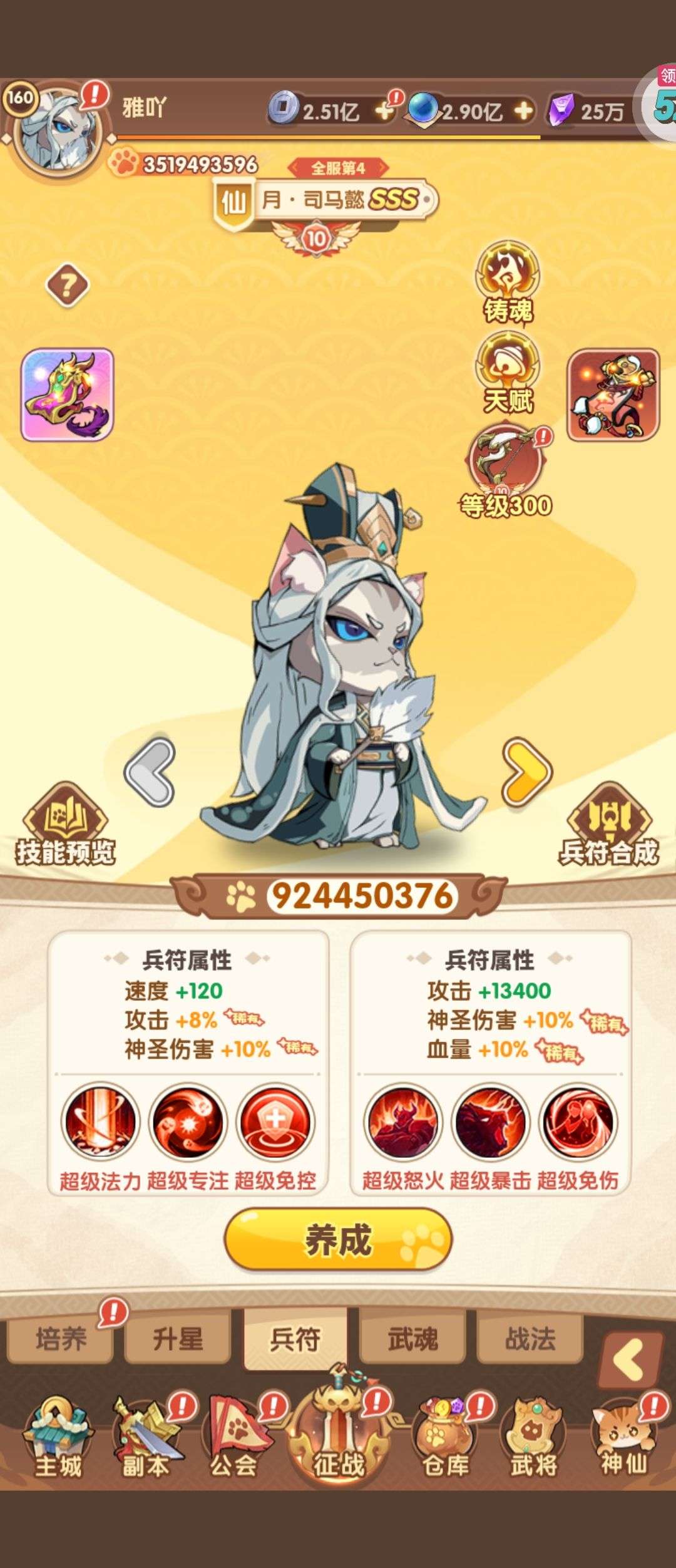676x1568 pixels.
Task: Open the 铸魂 feature
Action: click(x=508, y=281)
